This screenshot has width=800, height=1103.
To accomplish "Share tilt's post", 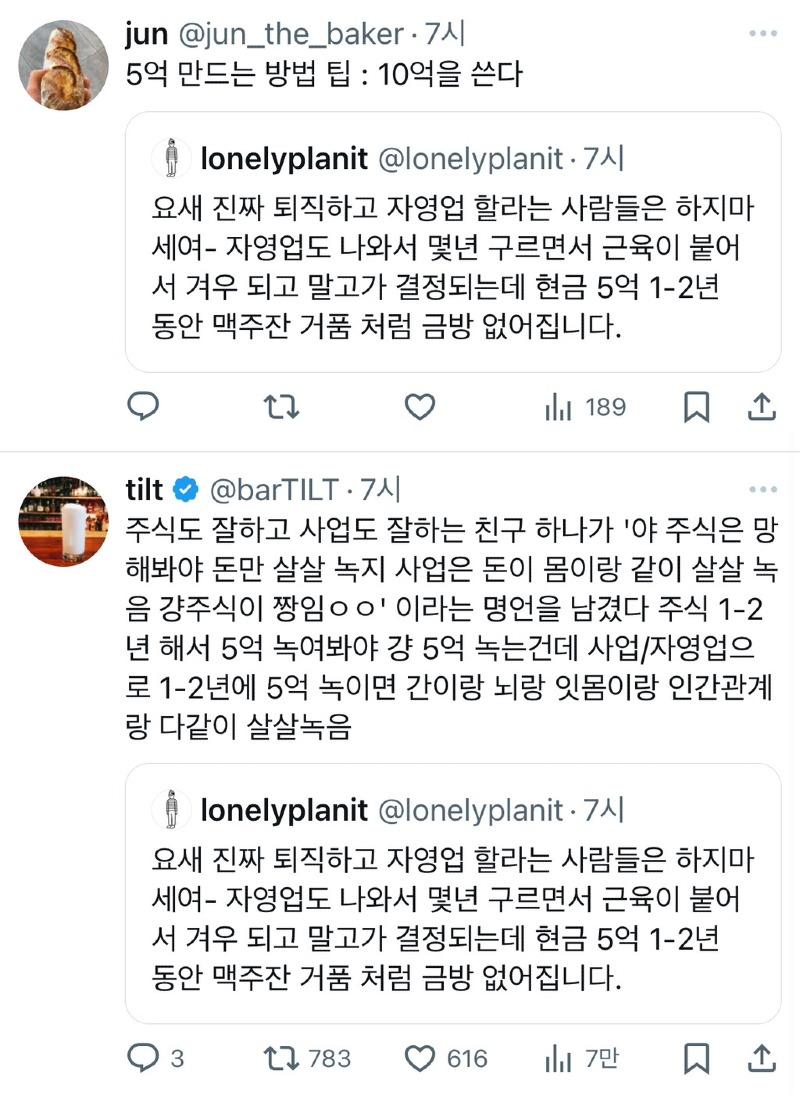I will [762, 1058].
